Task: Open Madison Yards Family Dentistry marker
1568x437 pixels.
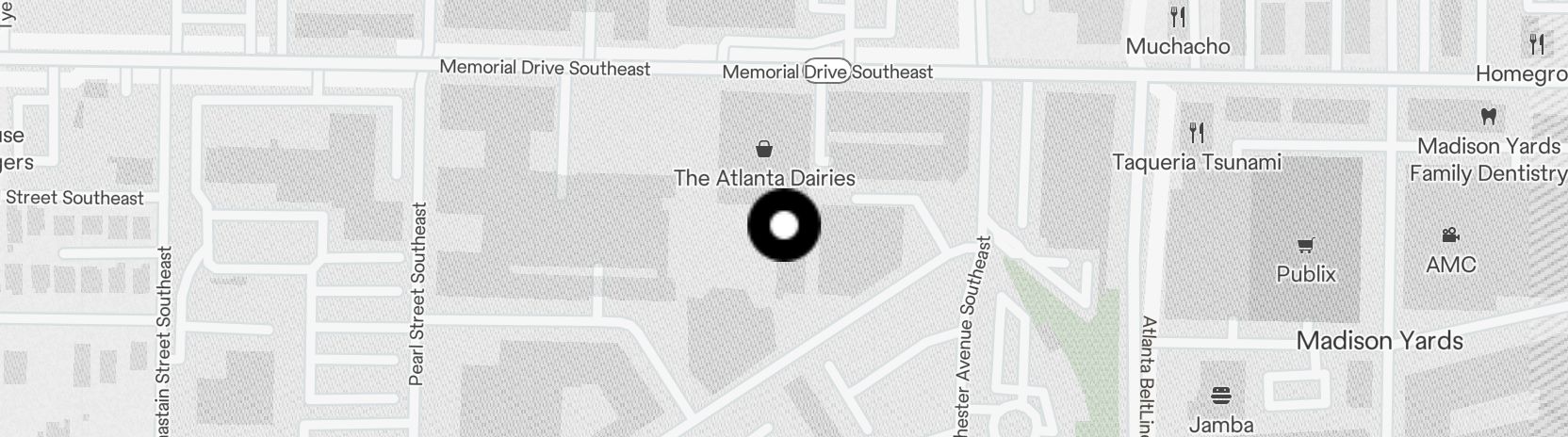Action: [1489, 117]
